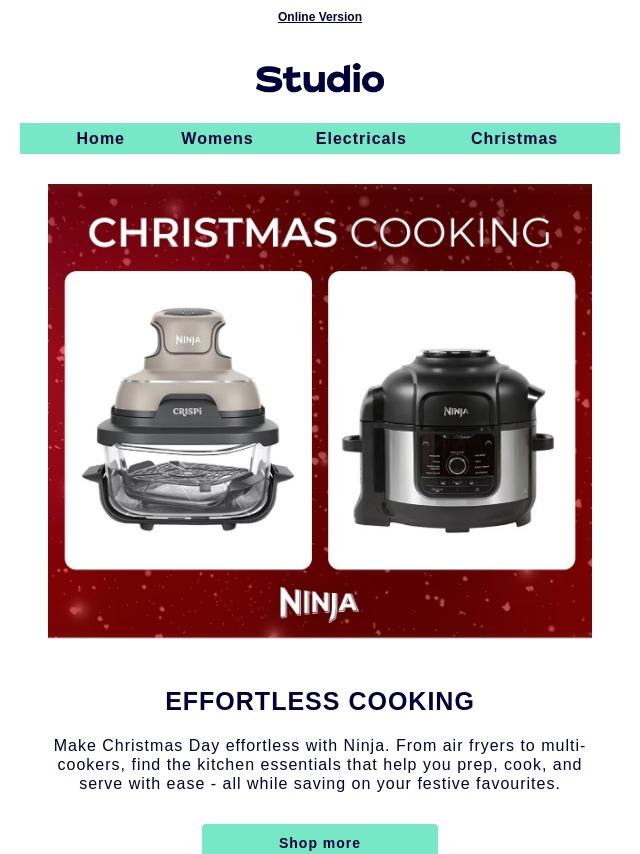Open the Online Version link
Image resolution: width=640 pixels, height=854 pixels.
[320, 17]
